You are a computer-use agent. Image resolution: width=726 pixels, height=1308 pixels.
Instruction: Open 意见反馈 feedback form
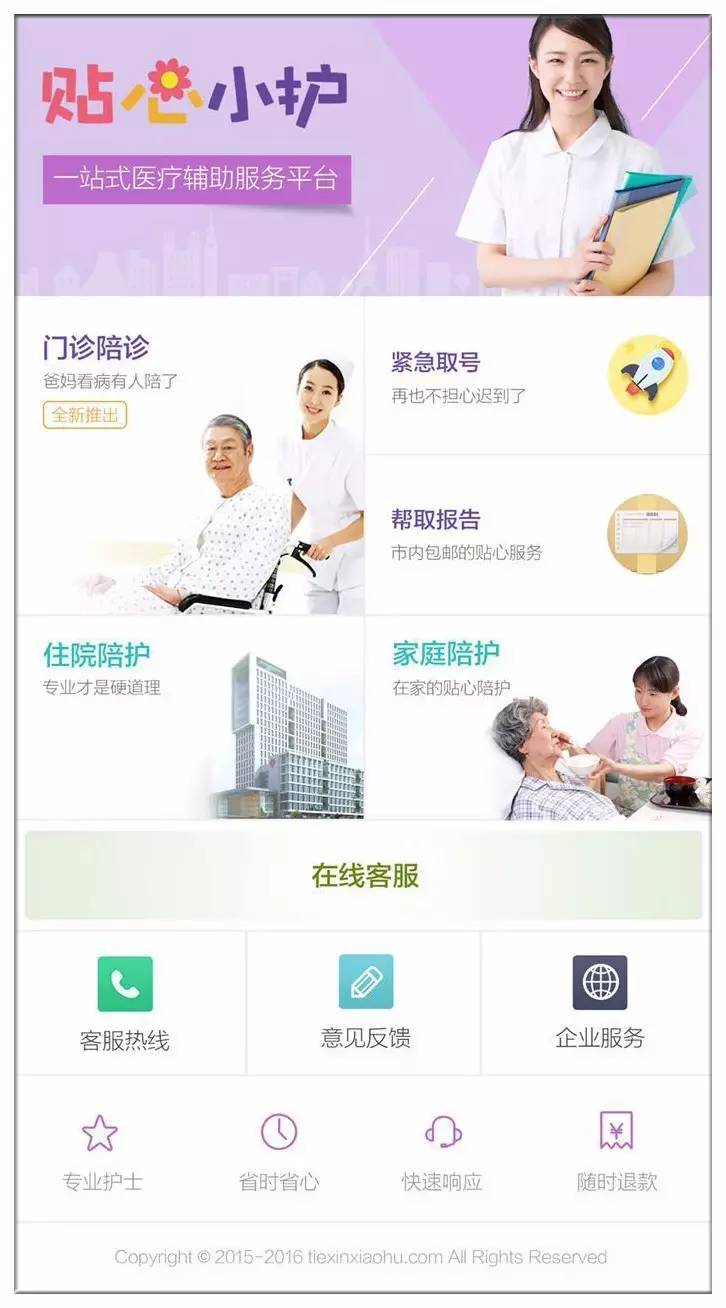click(x=365, y=1003)
